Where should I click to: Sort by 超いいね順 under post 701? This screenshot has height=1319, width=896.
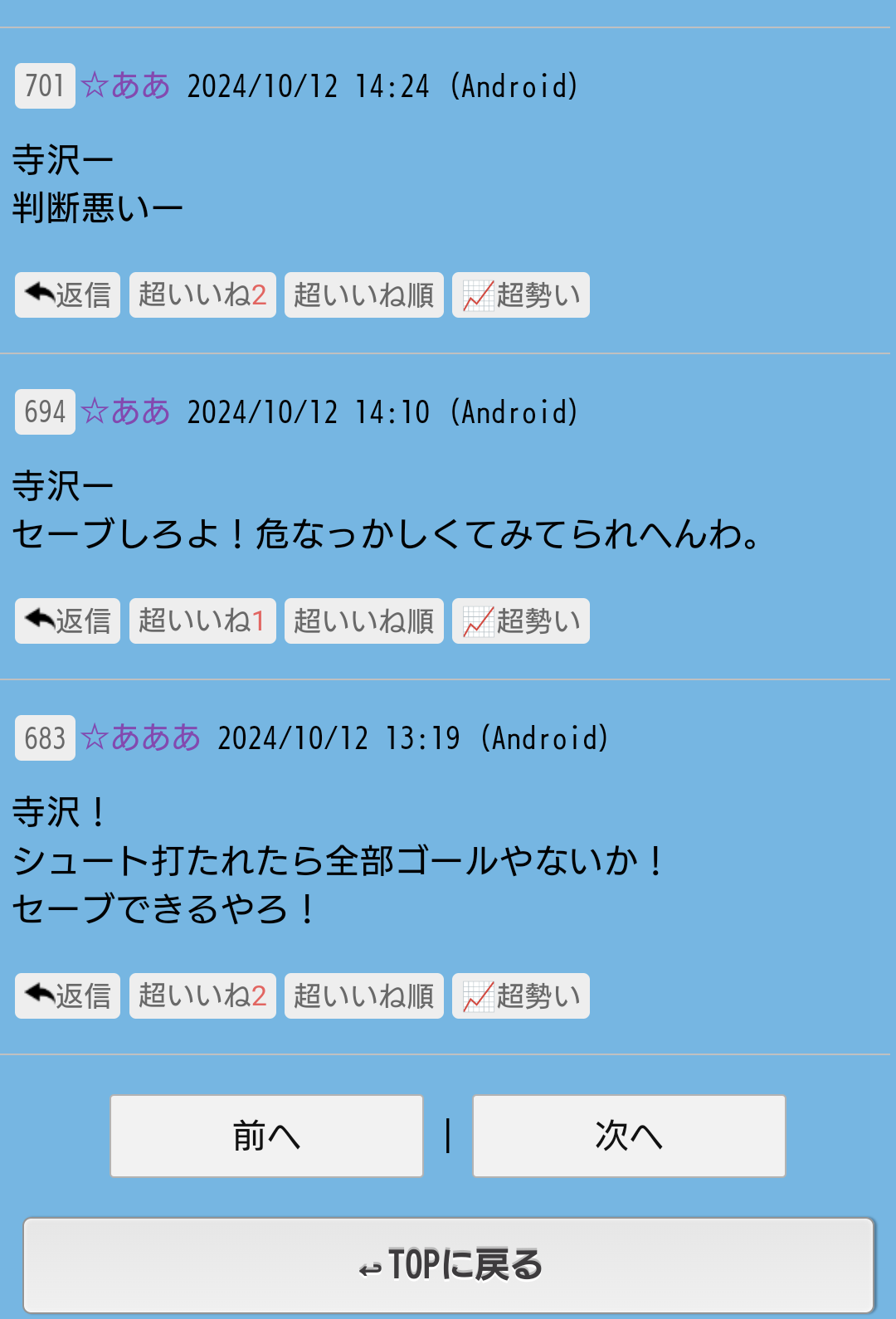[x=363, y=294]
